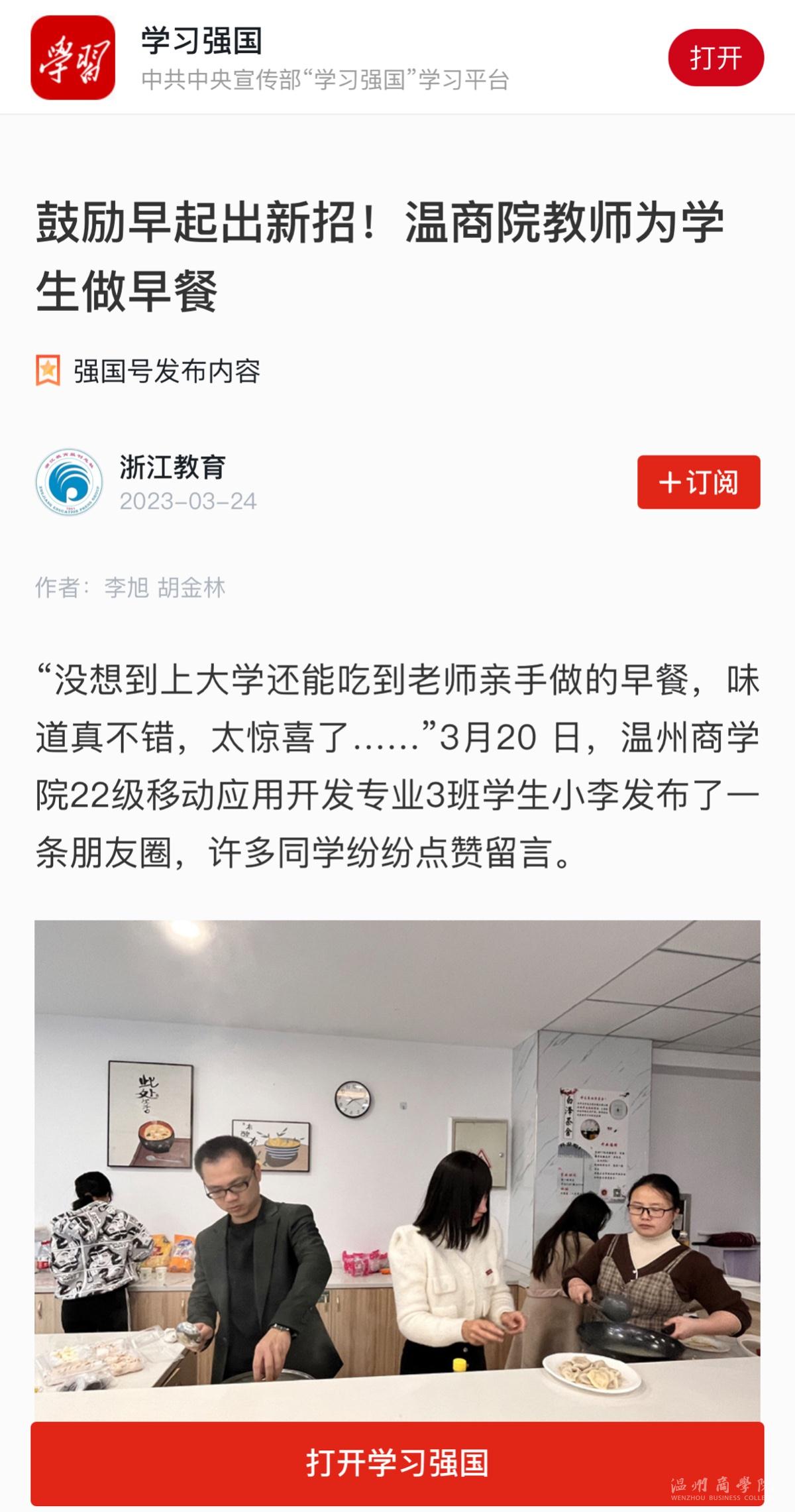Tap the 打开 button at top
Image resolution: width=795 pixels, height=1512 pixels.
coord(715,58)
